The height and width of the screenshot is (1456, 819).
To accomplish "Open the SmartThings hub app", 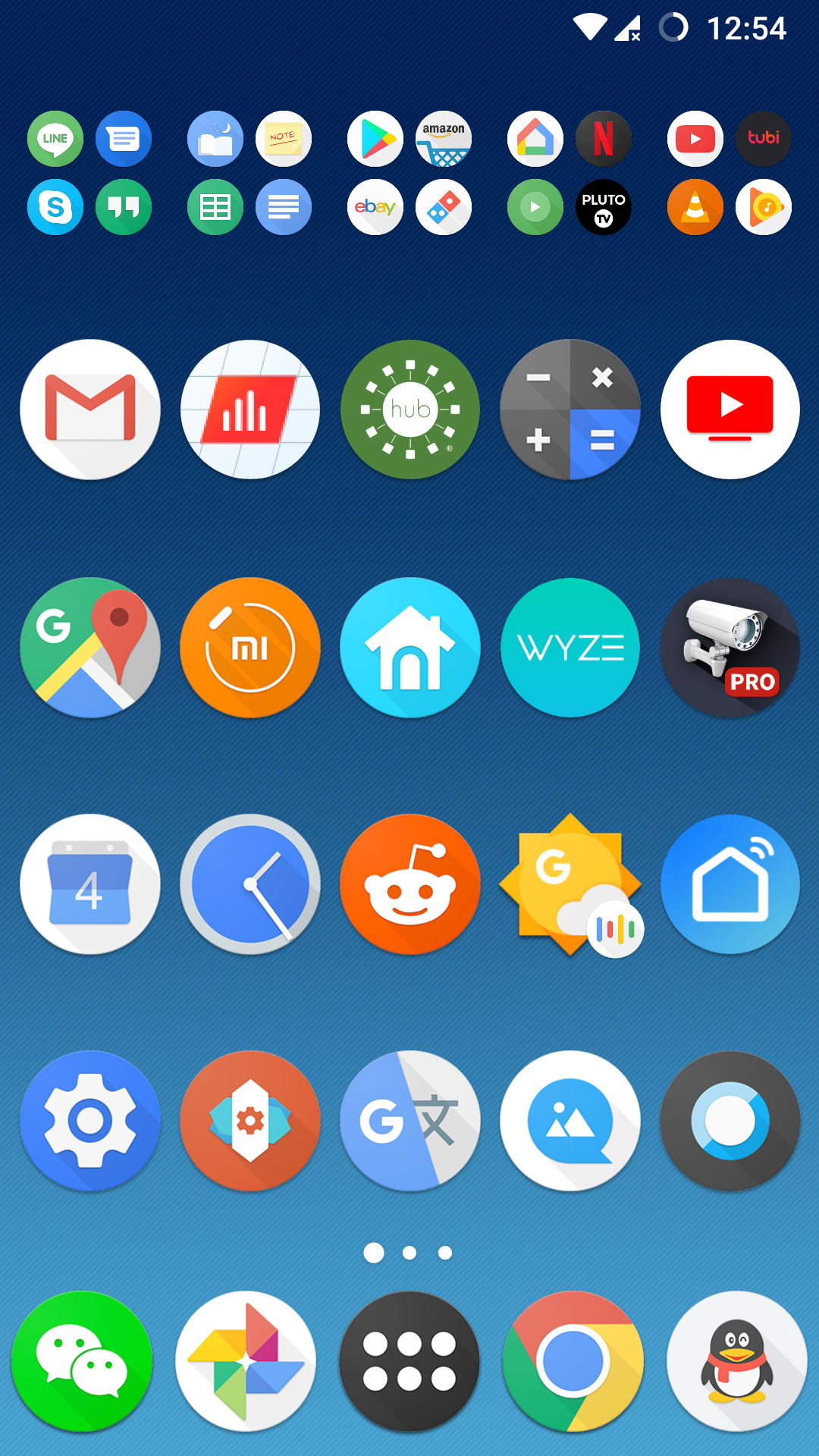I will coord(410,409).
